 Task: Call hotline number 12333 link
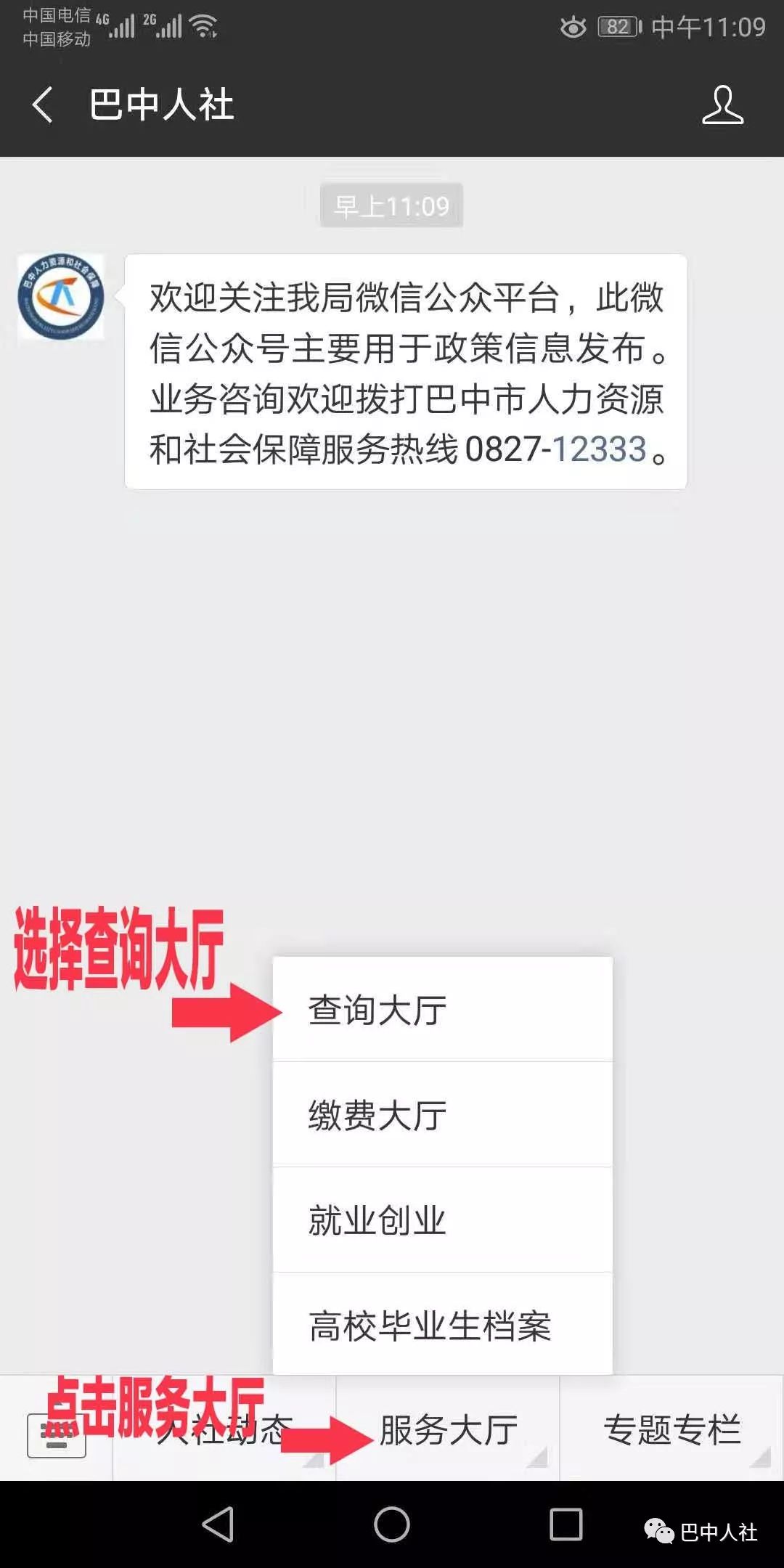(598, 449)
